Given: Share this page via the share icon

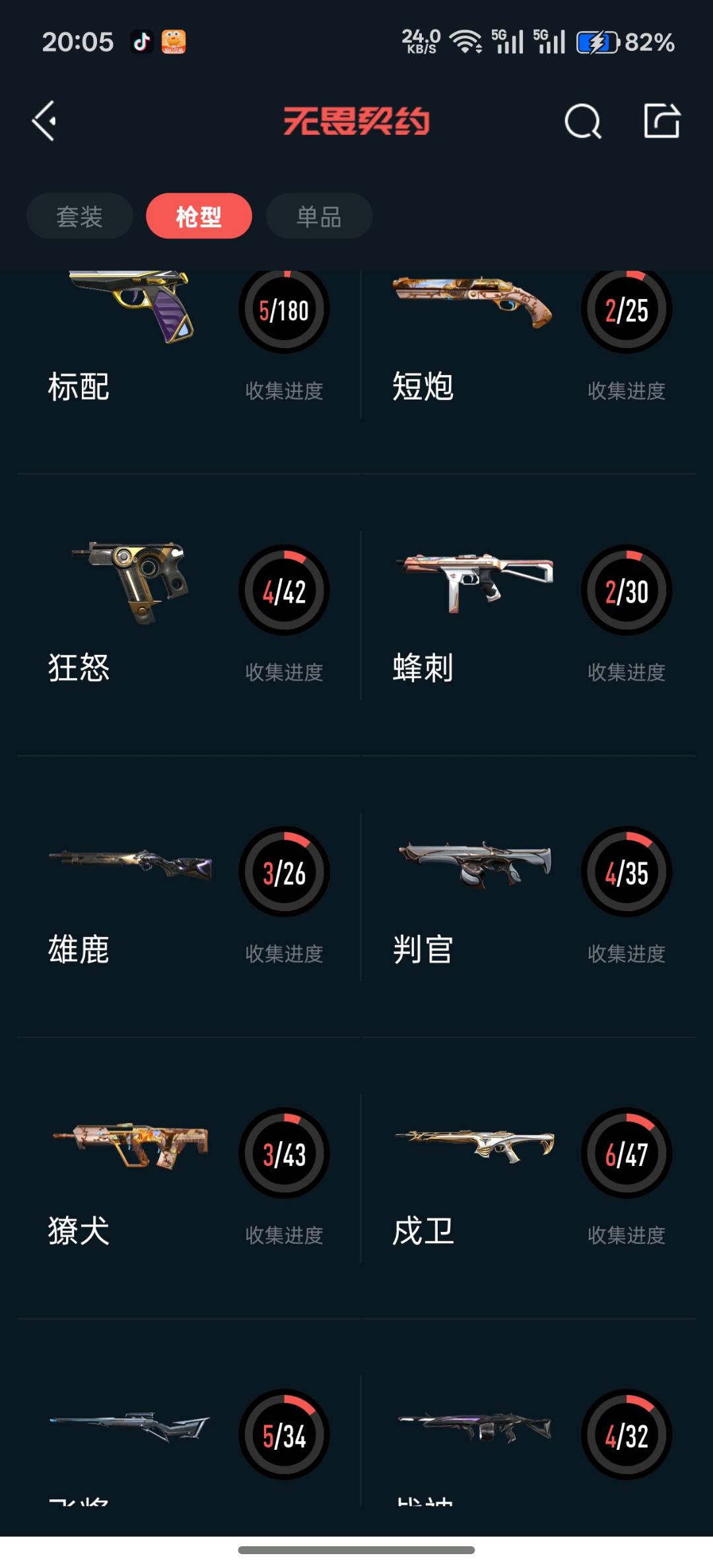Looking at the screenshot, I should point(662,121).
